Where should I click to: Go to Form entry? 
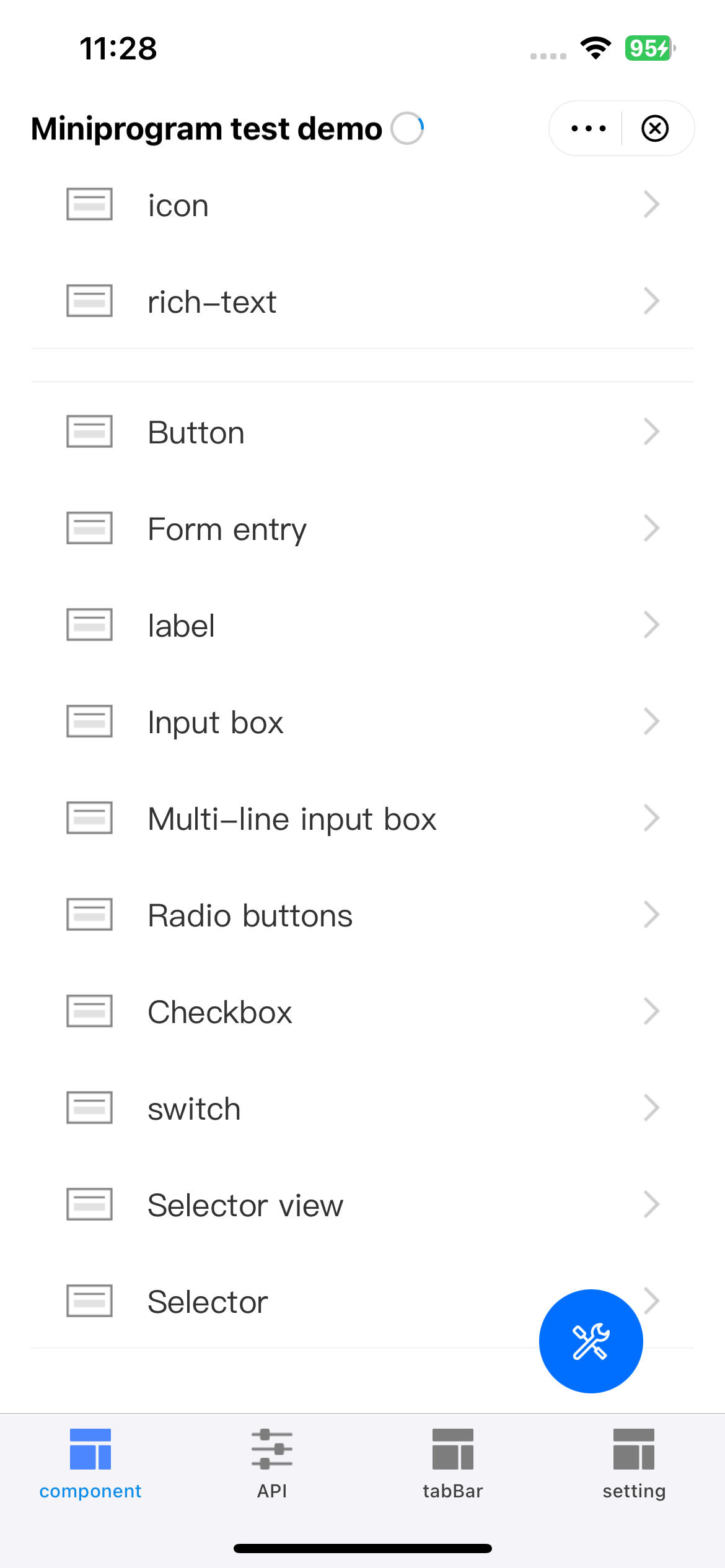pyautogui.click(x=362, y=529)
